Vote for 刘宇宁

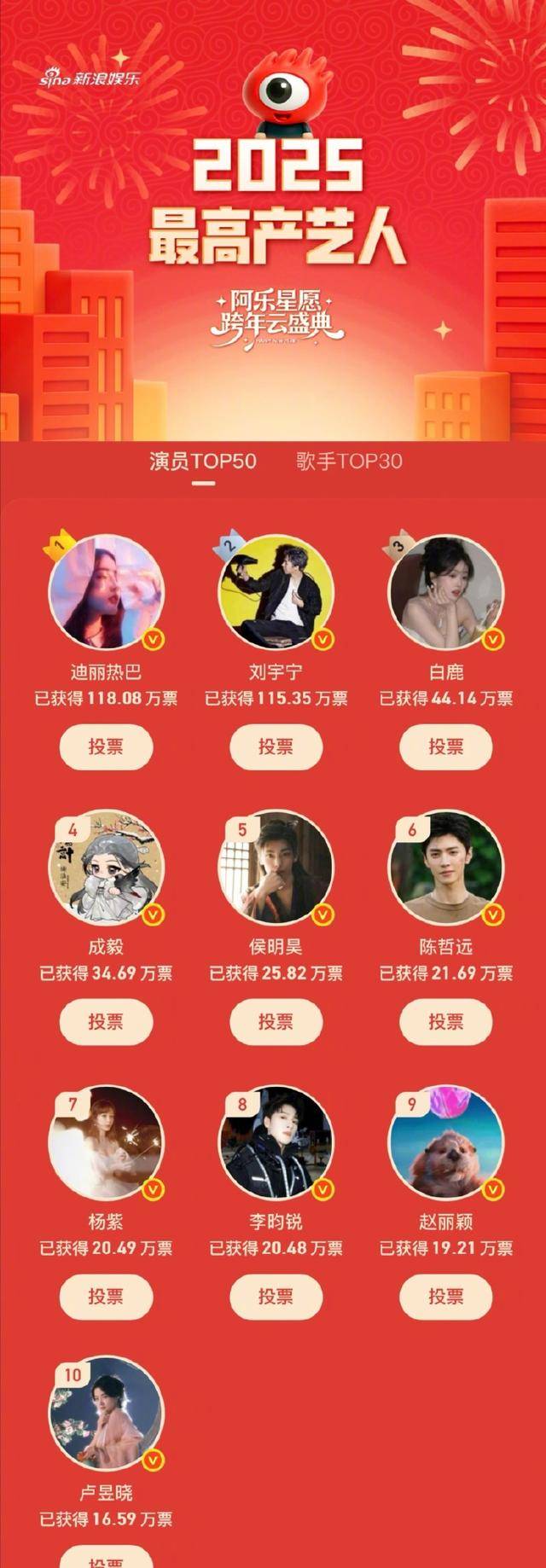[x=276, y=746]
